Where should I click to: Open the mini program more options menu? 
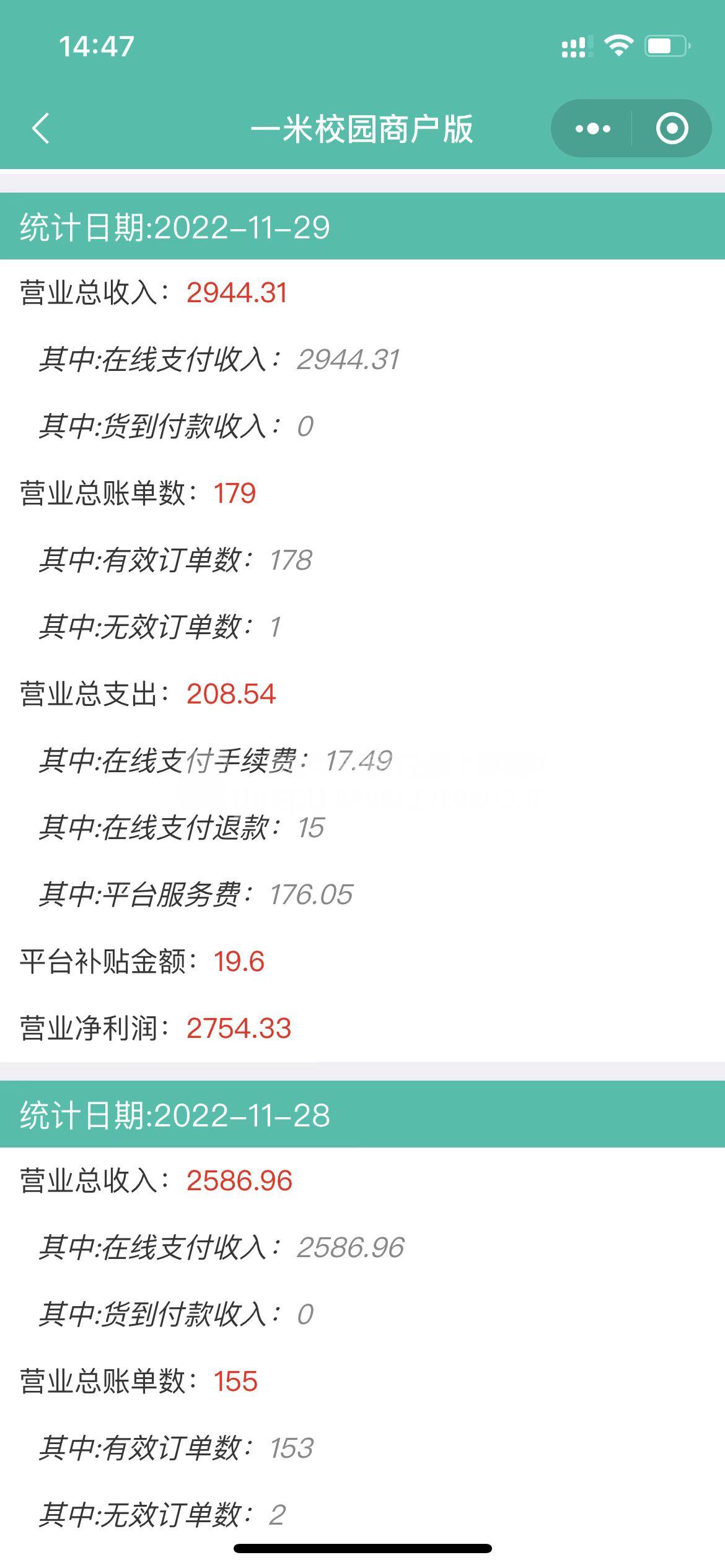[592, 129]
